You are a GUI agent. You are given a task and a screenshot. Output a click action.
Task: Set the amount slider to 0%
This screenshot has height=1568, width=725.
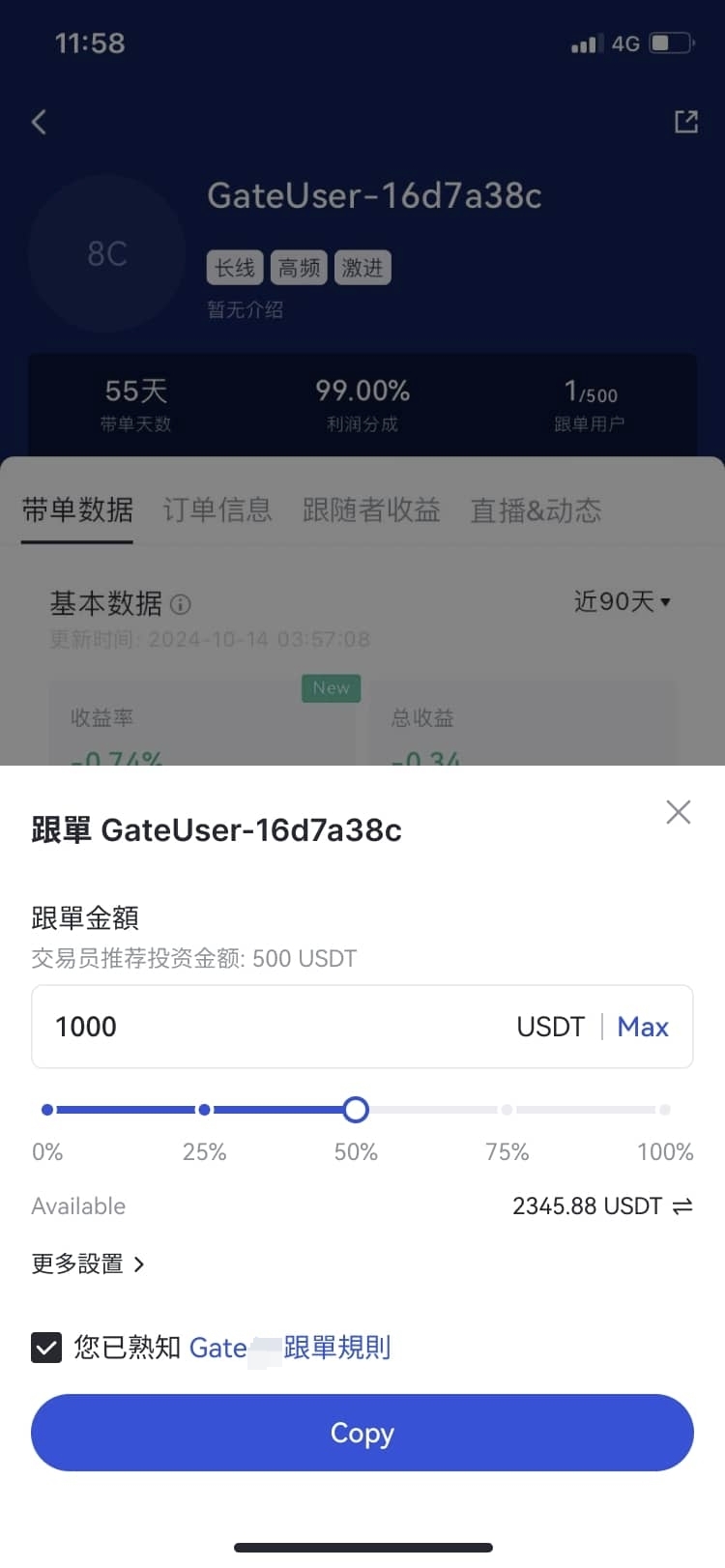[47, 1110]
